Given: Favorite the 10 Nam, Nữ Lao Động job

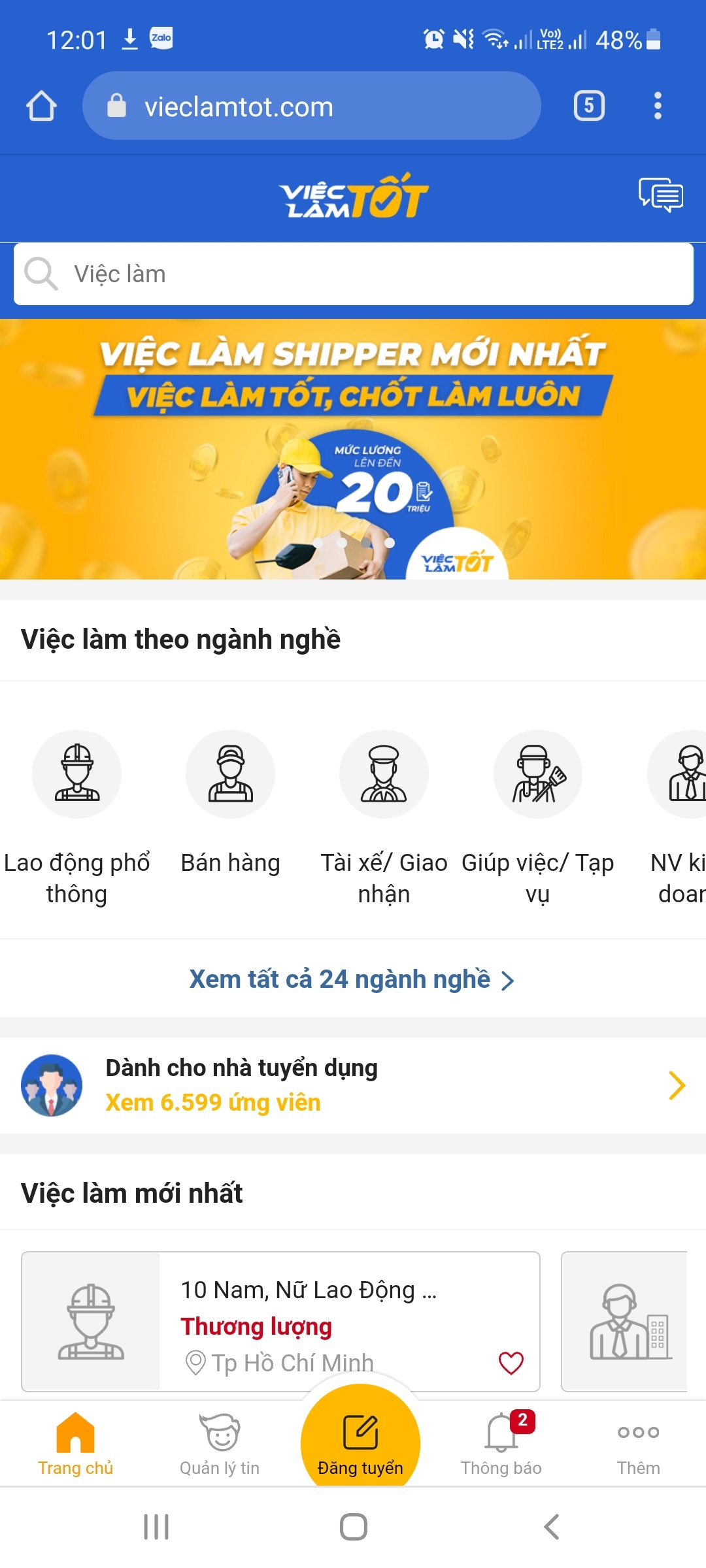Looking at the screenshot, I should pos(511,1364).
